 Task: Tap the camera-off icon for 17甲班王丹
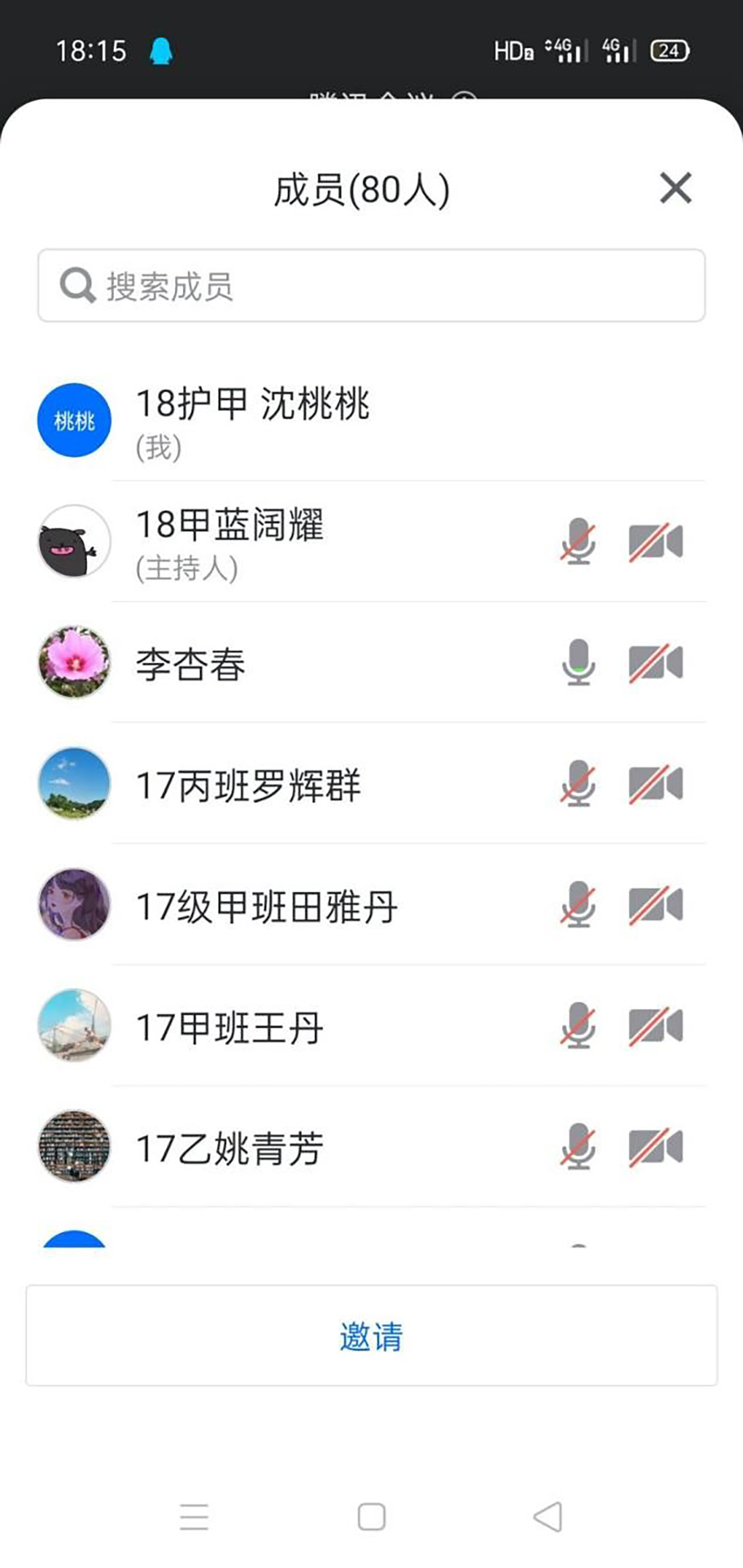(x=655, y=1027)
